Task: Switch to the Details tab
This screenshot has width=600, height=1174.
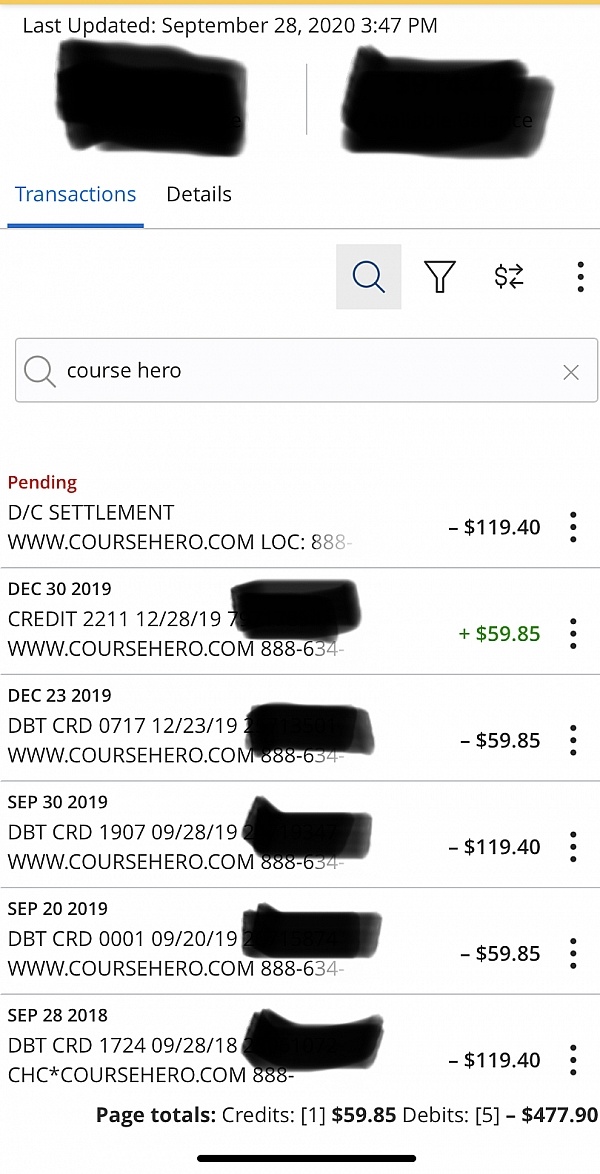Action: pos(199,195)
